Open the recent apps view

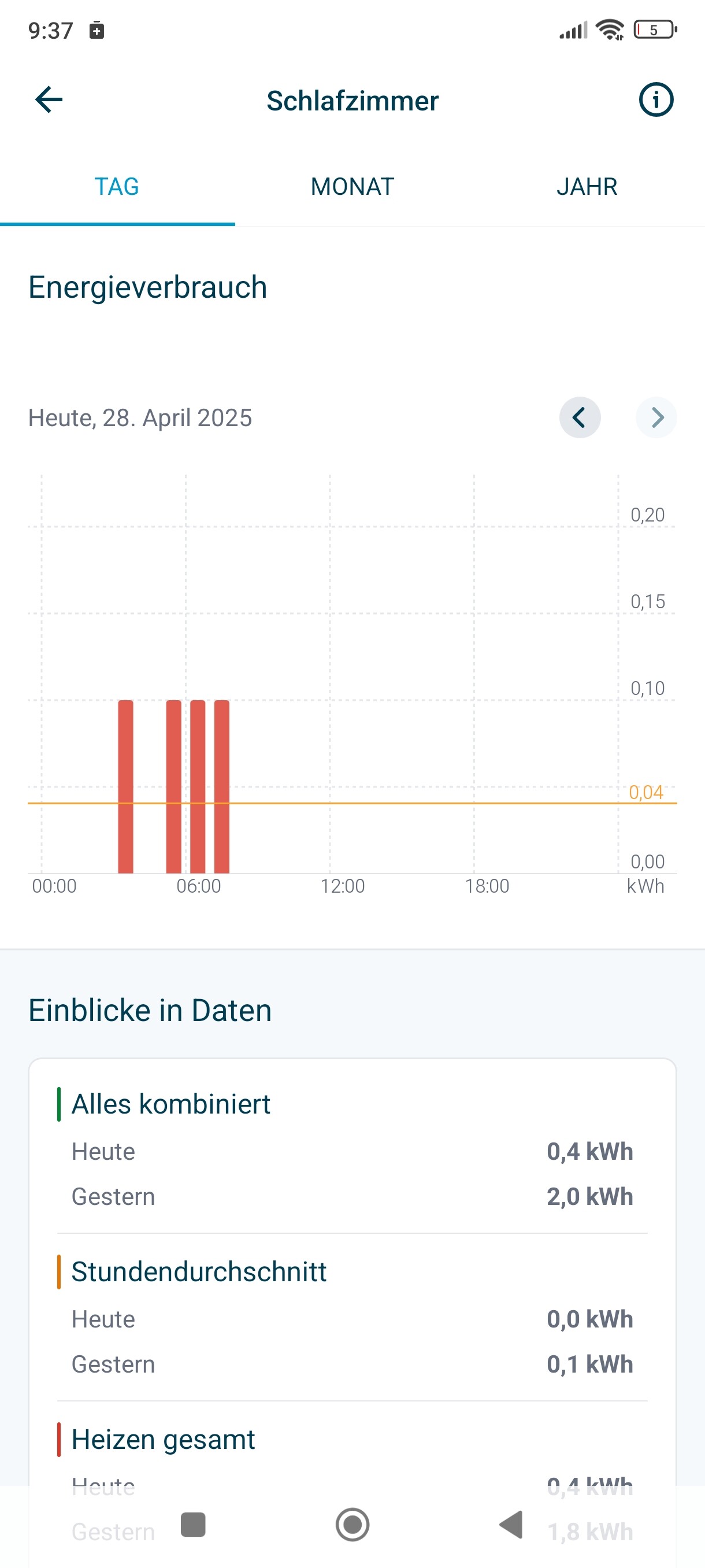click(193, 1525)
